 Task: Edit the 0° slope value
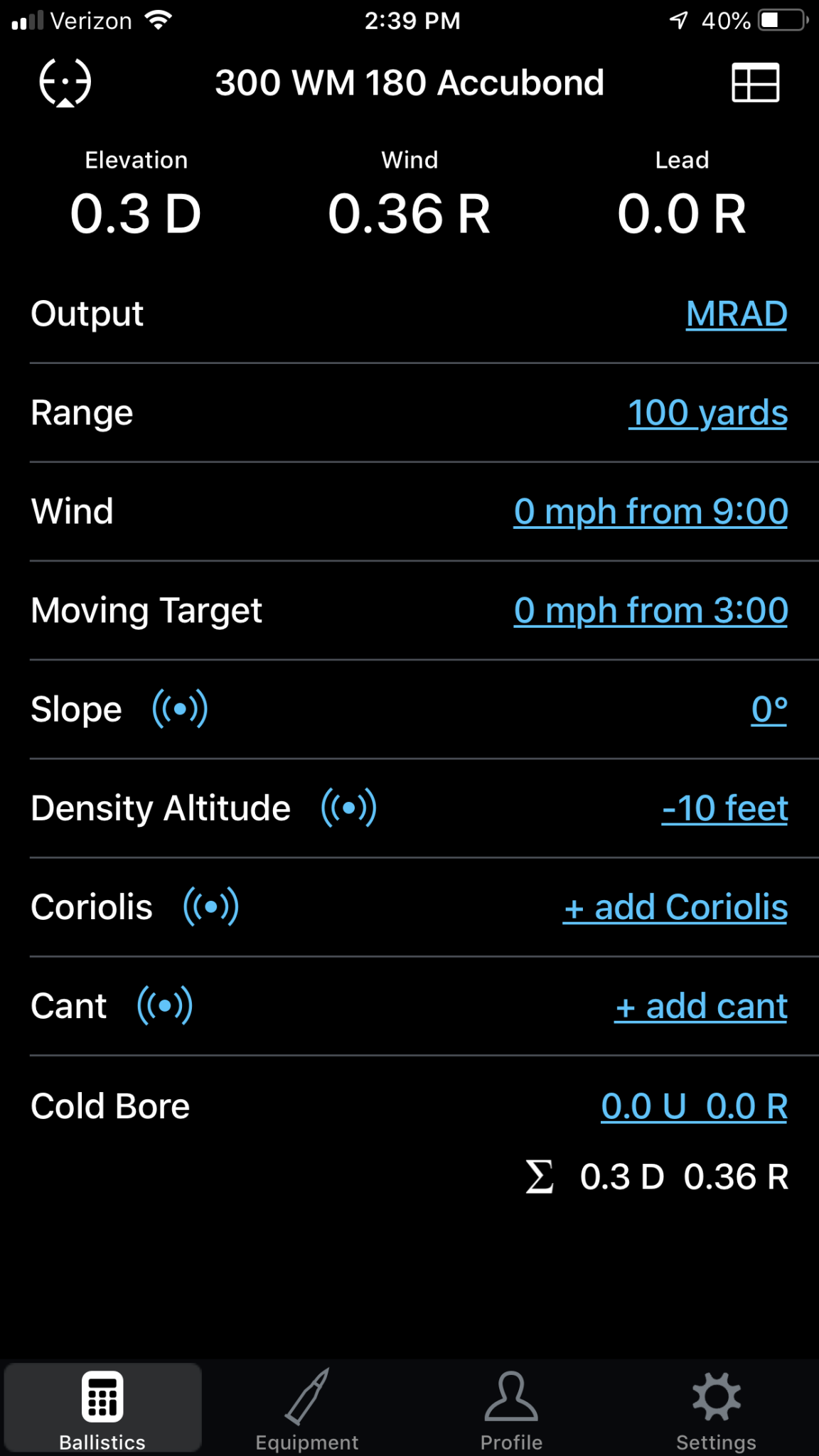769,710
